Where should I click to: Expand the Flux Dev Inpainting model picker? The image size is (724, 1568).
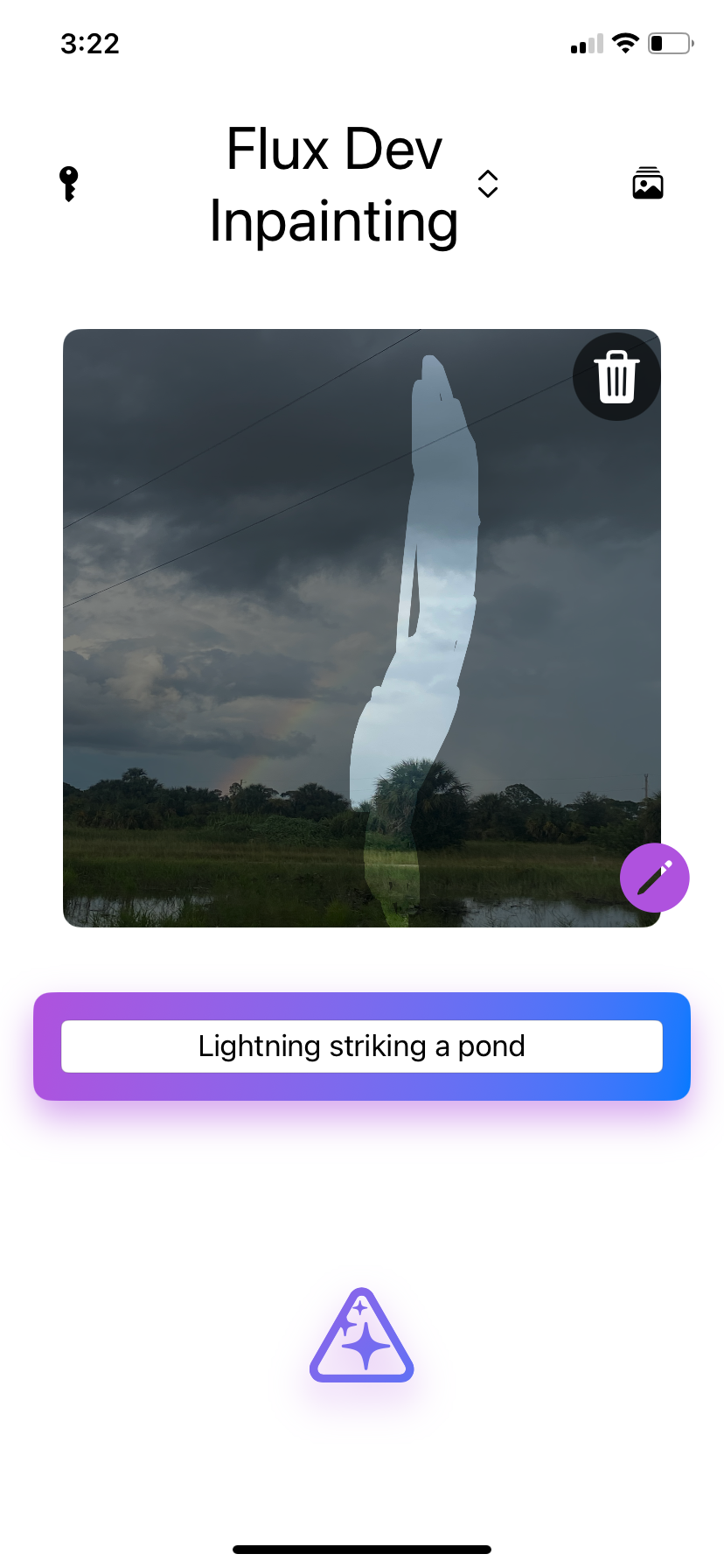(x=487, y=184)
